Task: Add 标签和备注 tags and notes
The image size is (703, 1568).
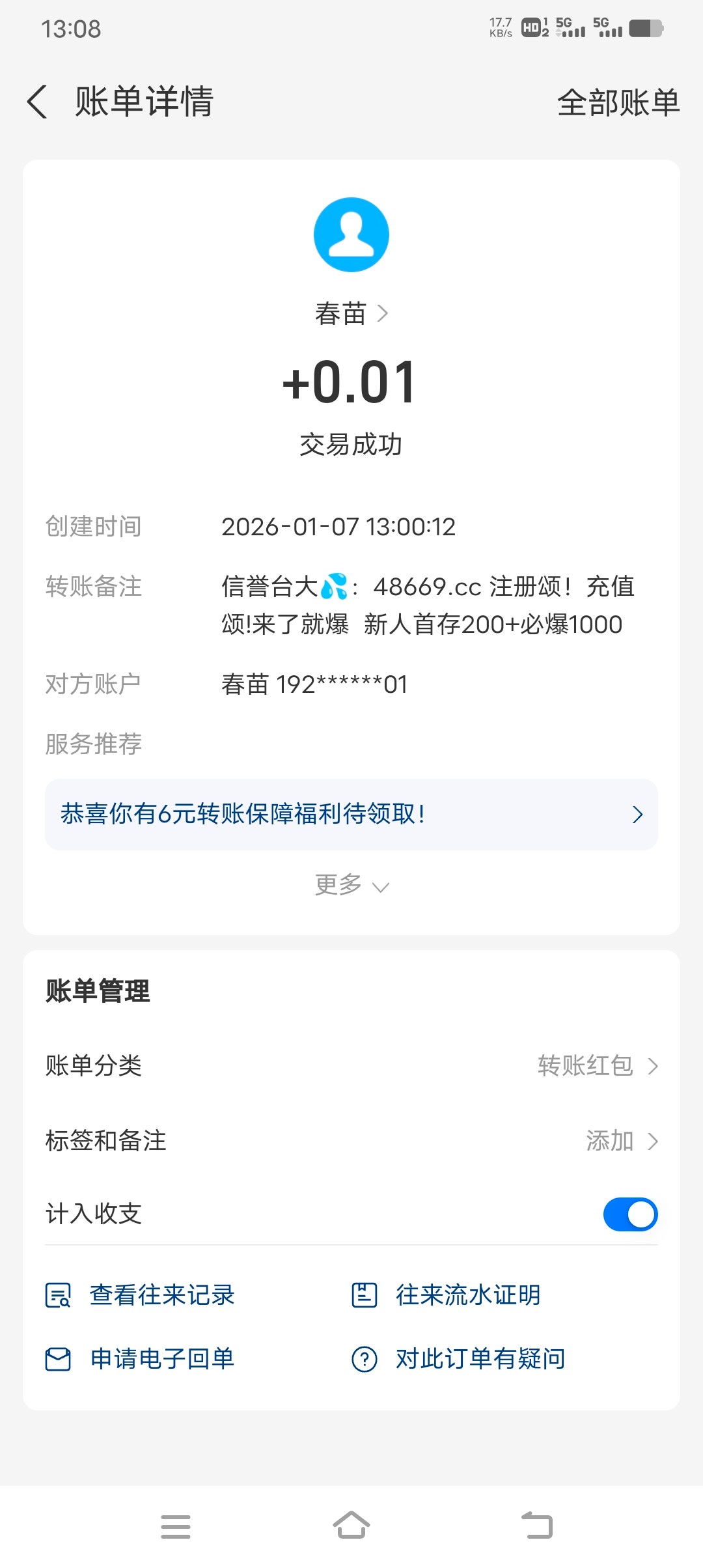Action: click(x=621, y=1141)
